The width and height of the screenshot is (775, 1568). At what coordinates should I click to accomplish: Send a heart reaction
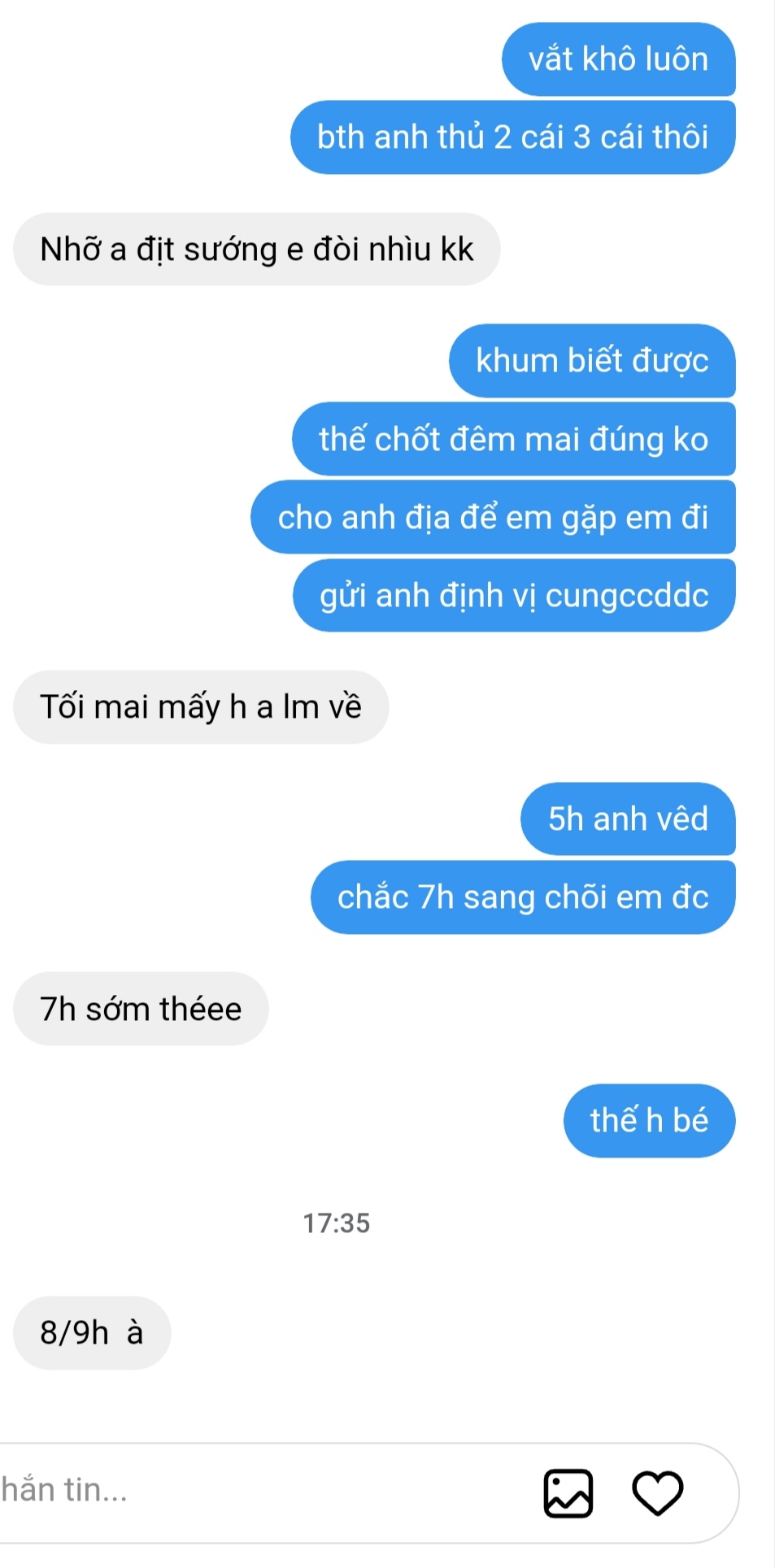657,1492
